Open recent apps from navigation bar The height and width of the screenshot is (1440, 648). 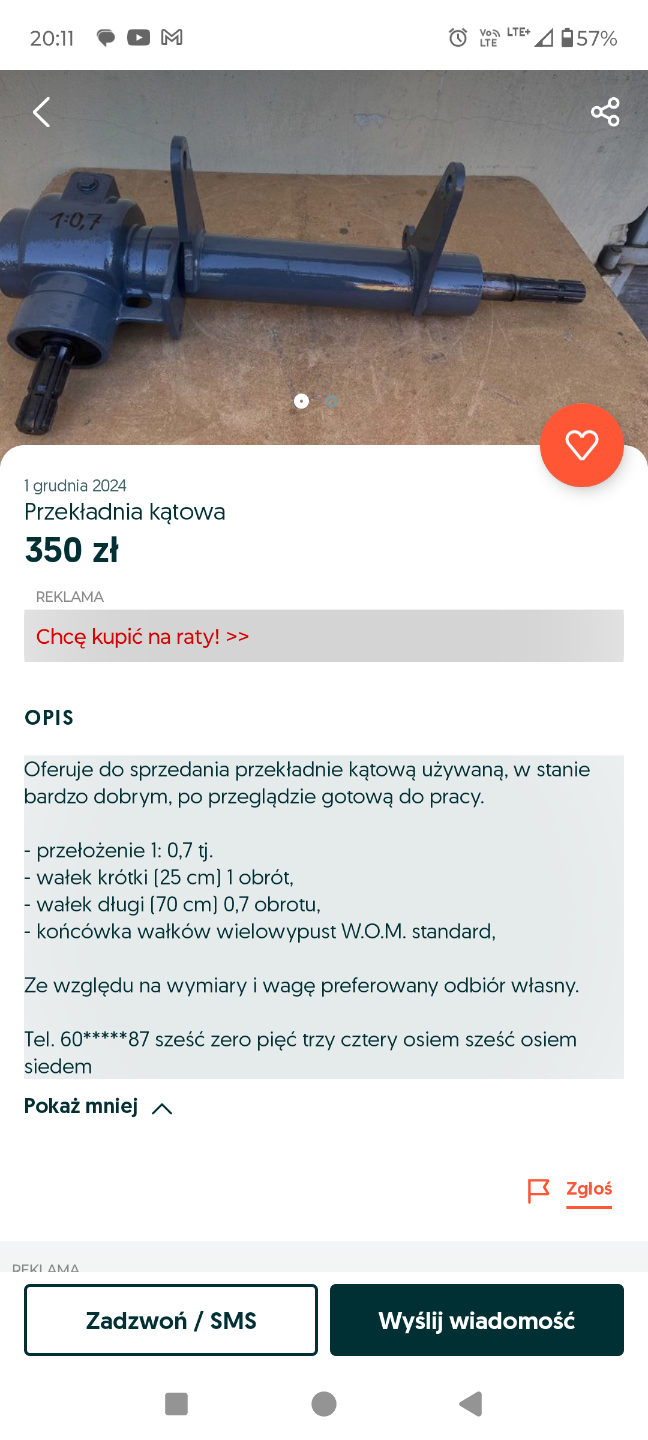pyautogui.click(x=176, y=1404)
